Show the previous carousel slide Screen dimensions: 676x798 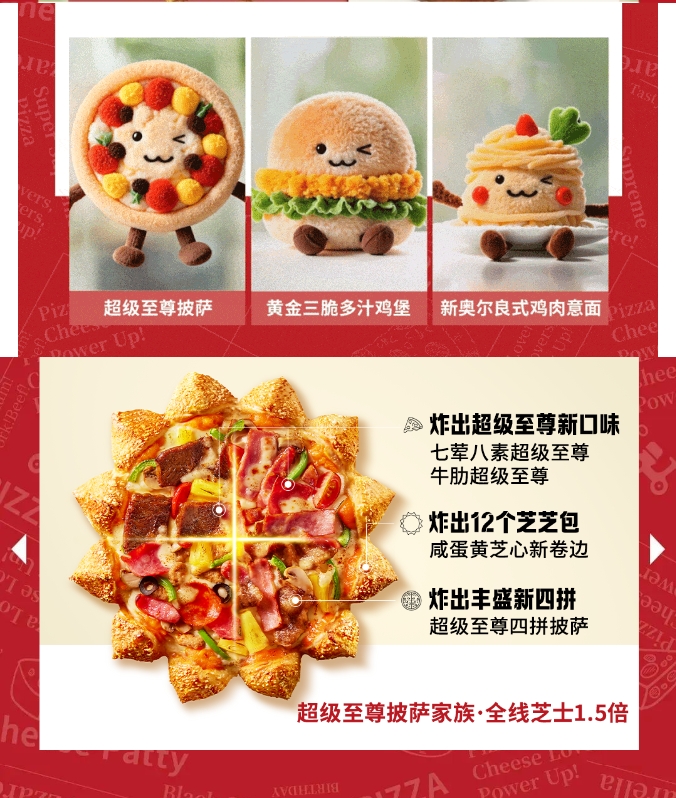[x=18, y=548]
